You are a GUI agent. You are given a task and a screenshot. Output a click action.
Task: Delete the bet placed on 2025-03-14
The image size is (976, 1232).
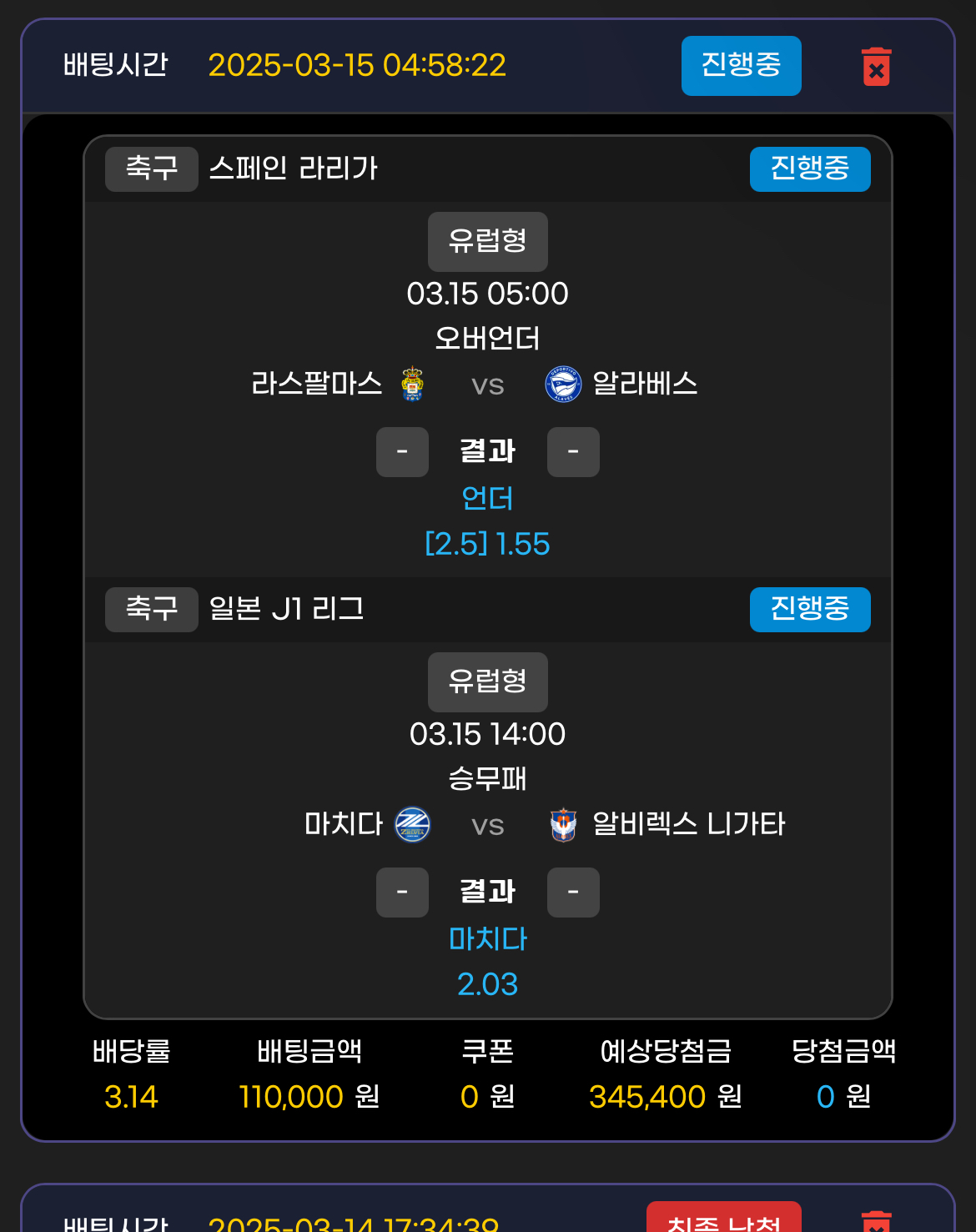[x=876, y=1222]
